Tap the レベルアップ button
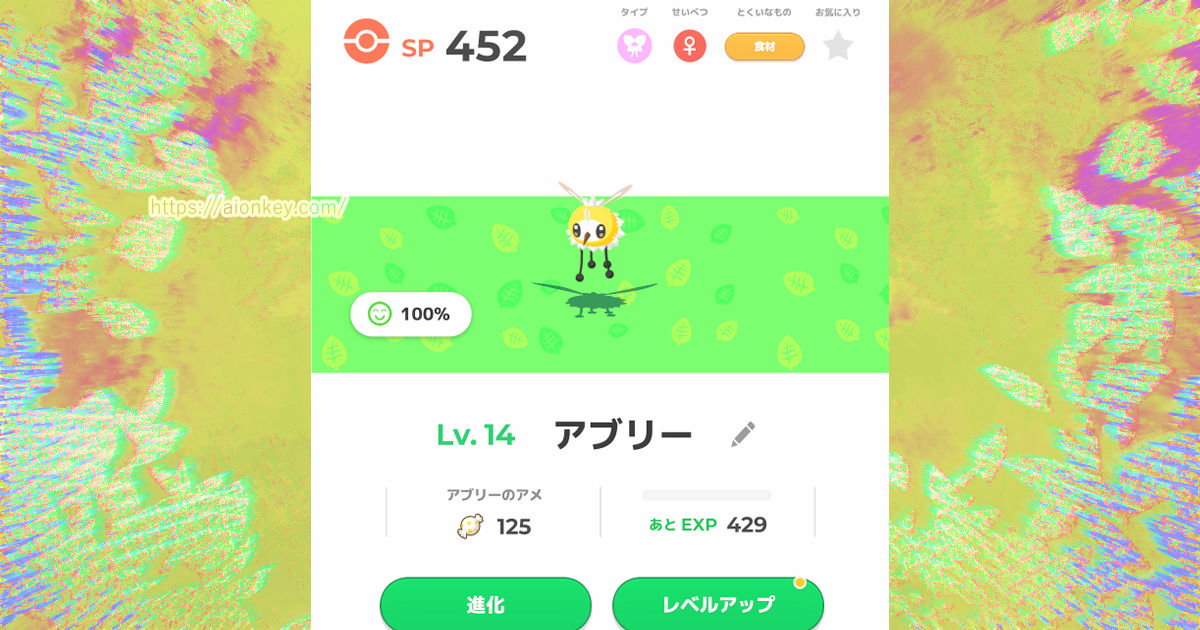The height and width of the screenshot is (630, 1200). click(x=717, y=604)
